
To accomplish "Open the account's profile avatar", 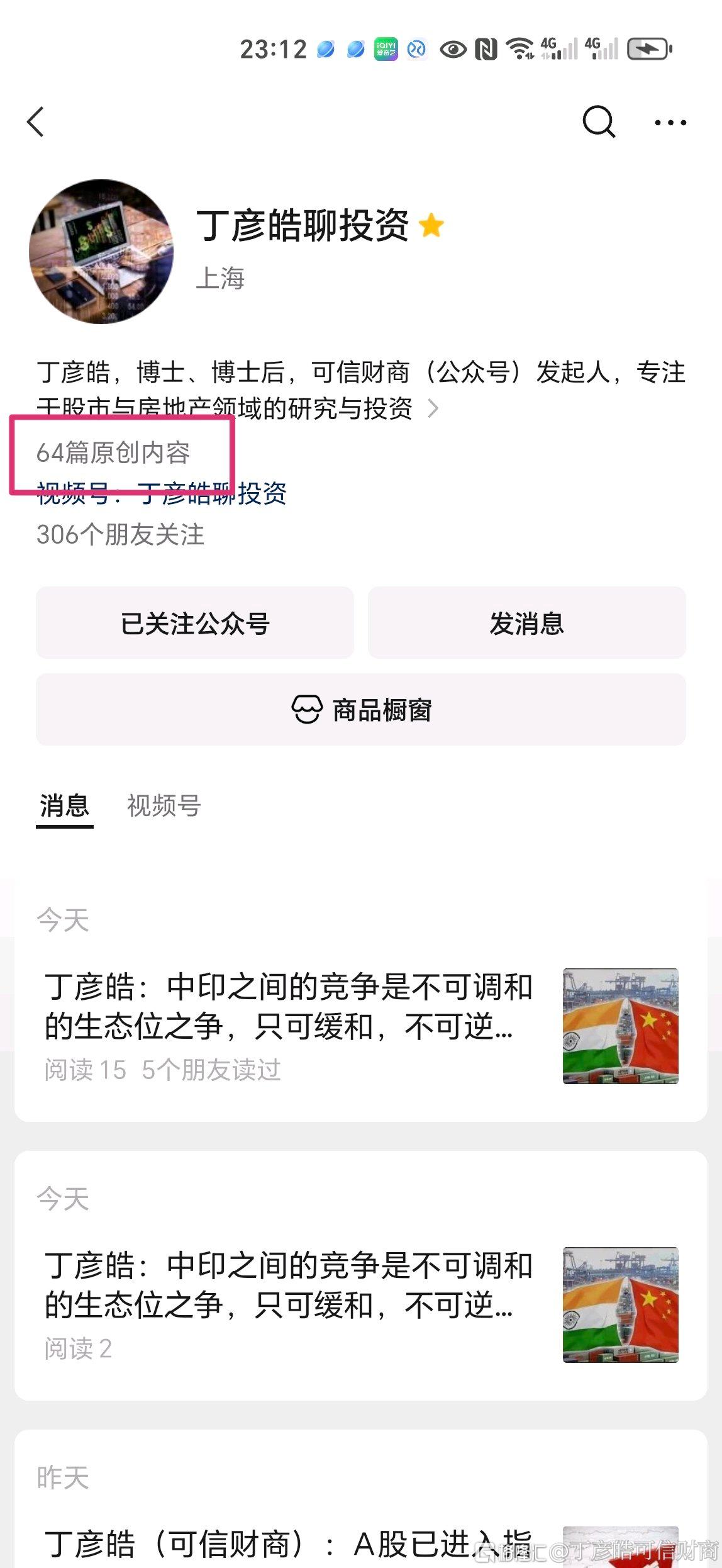I will (x=101, y=252).
